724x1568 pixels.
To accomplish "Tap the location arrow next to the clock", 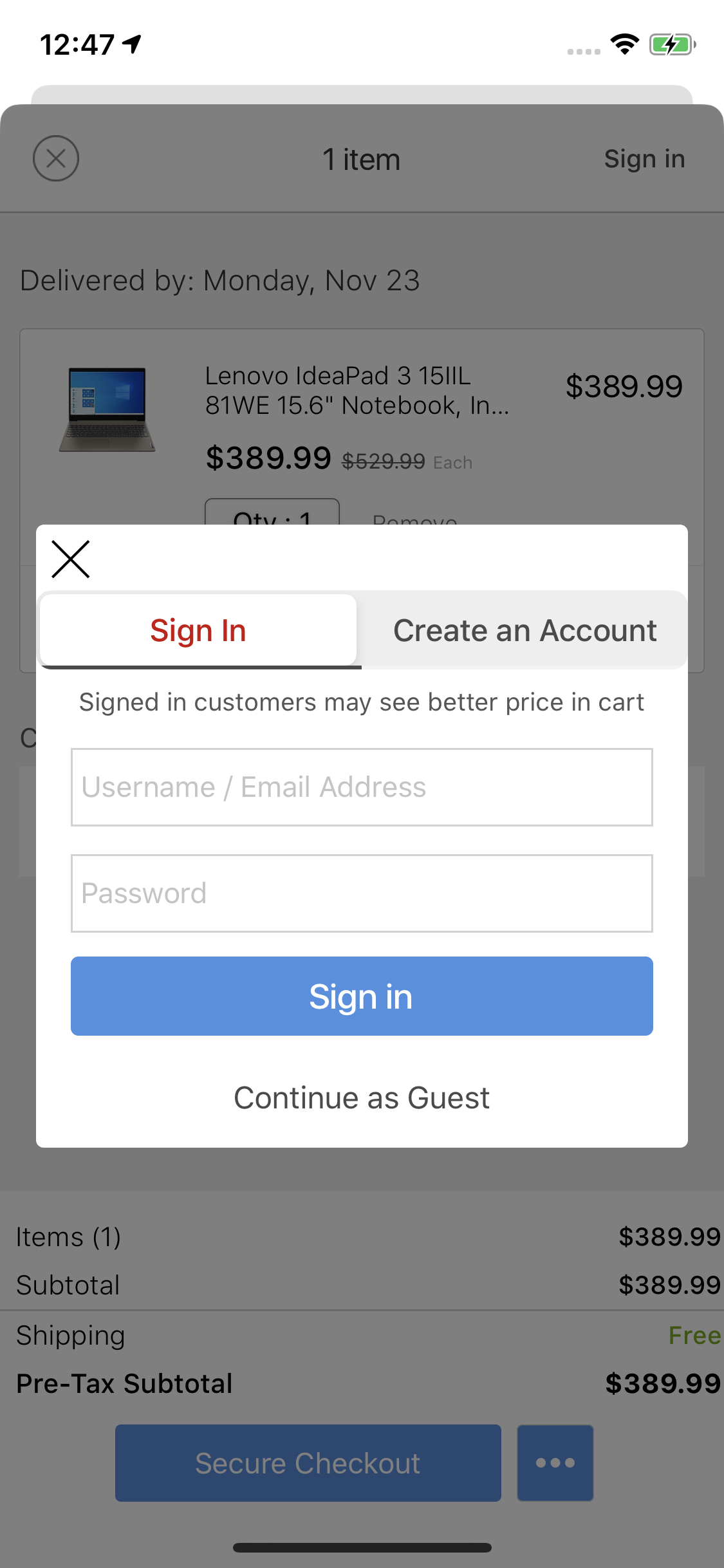I will click(131, 44).
